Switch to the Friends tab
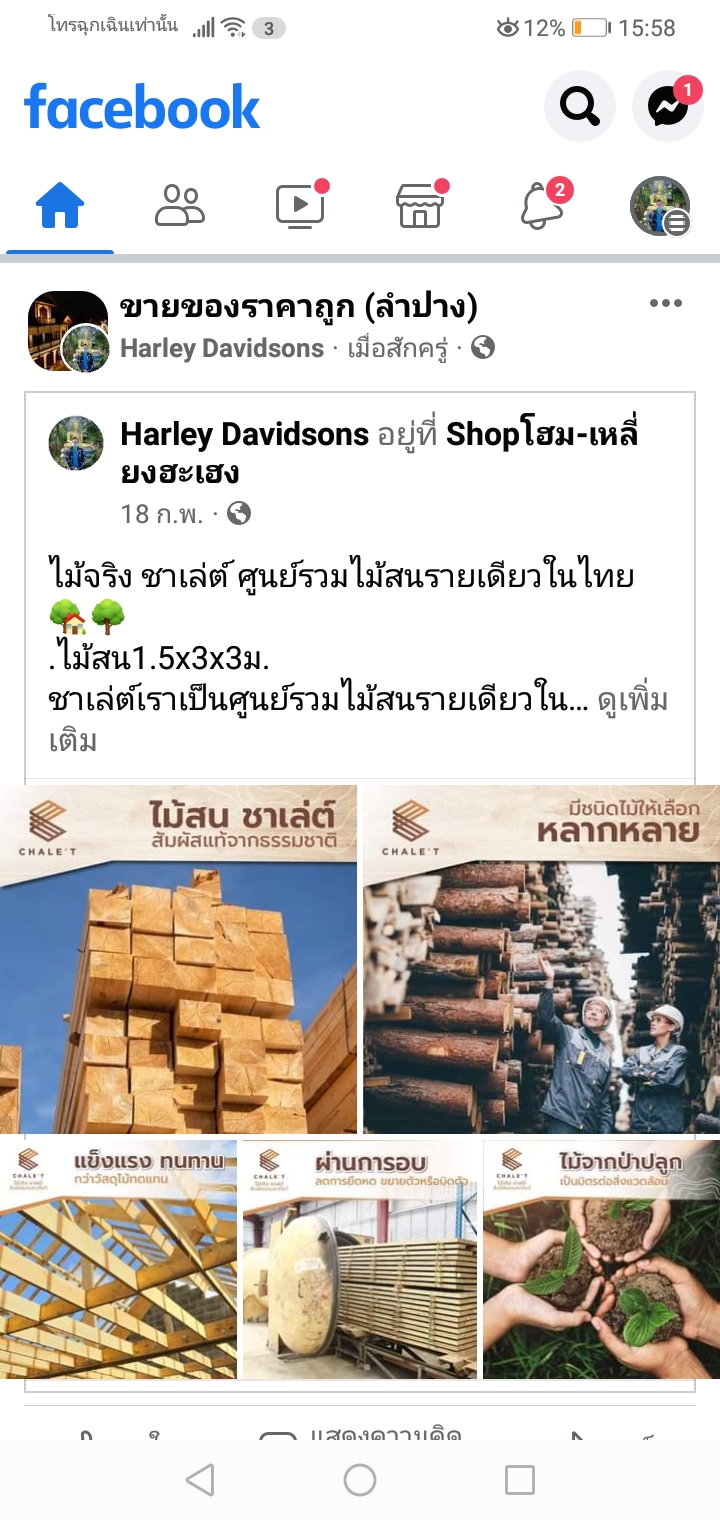This screenshot has width=720, height=1520. (180, 205)
